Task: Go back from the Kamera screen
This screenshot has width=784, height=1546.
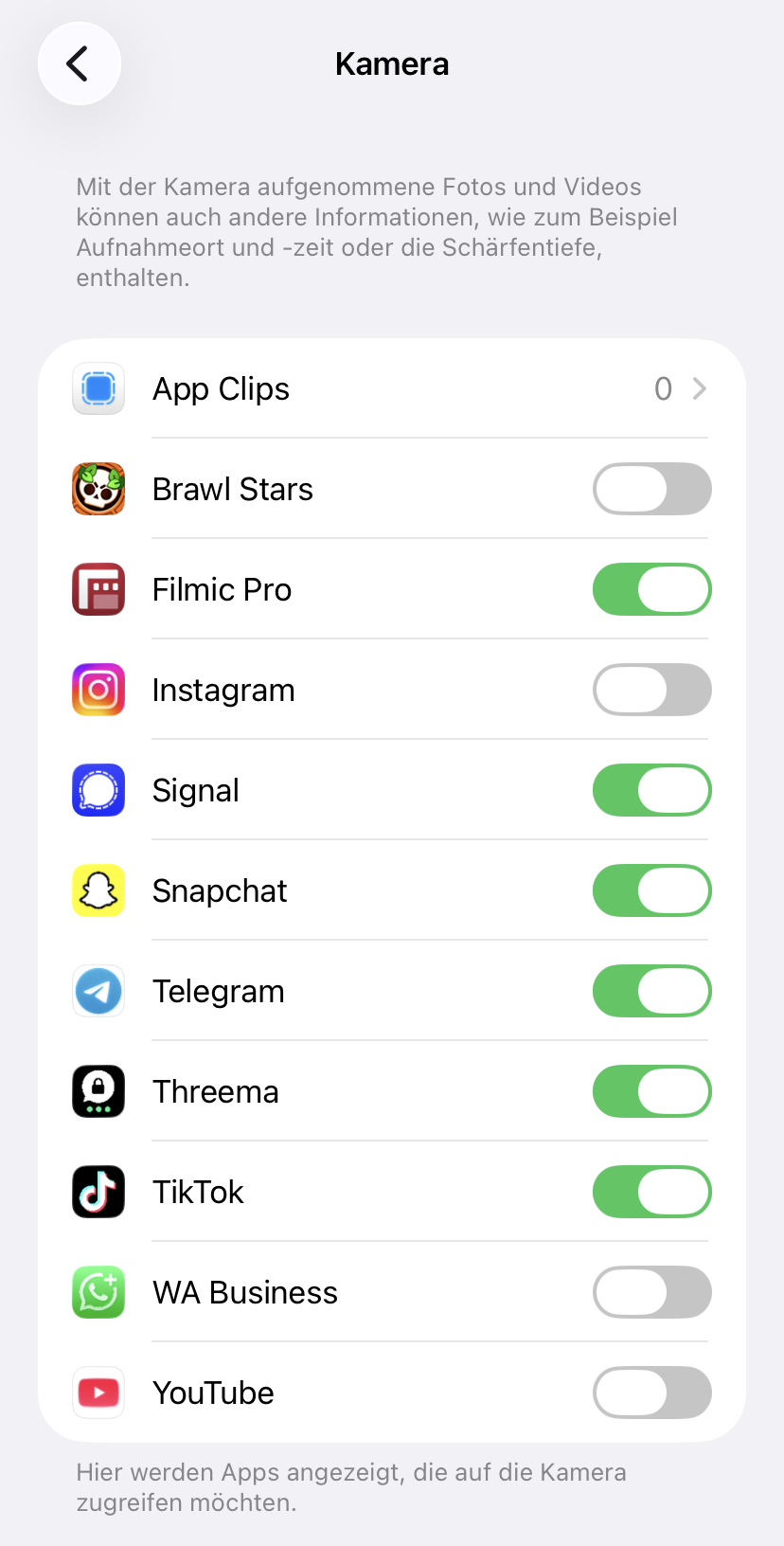Action: [x=79, y=63]
